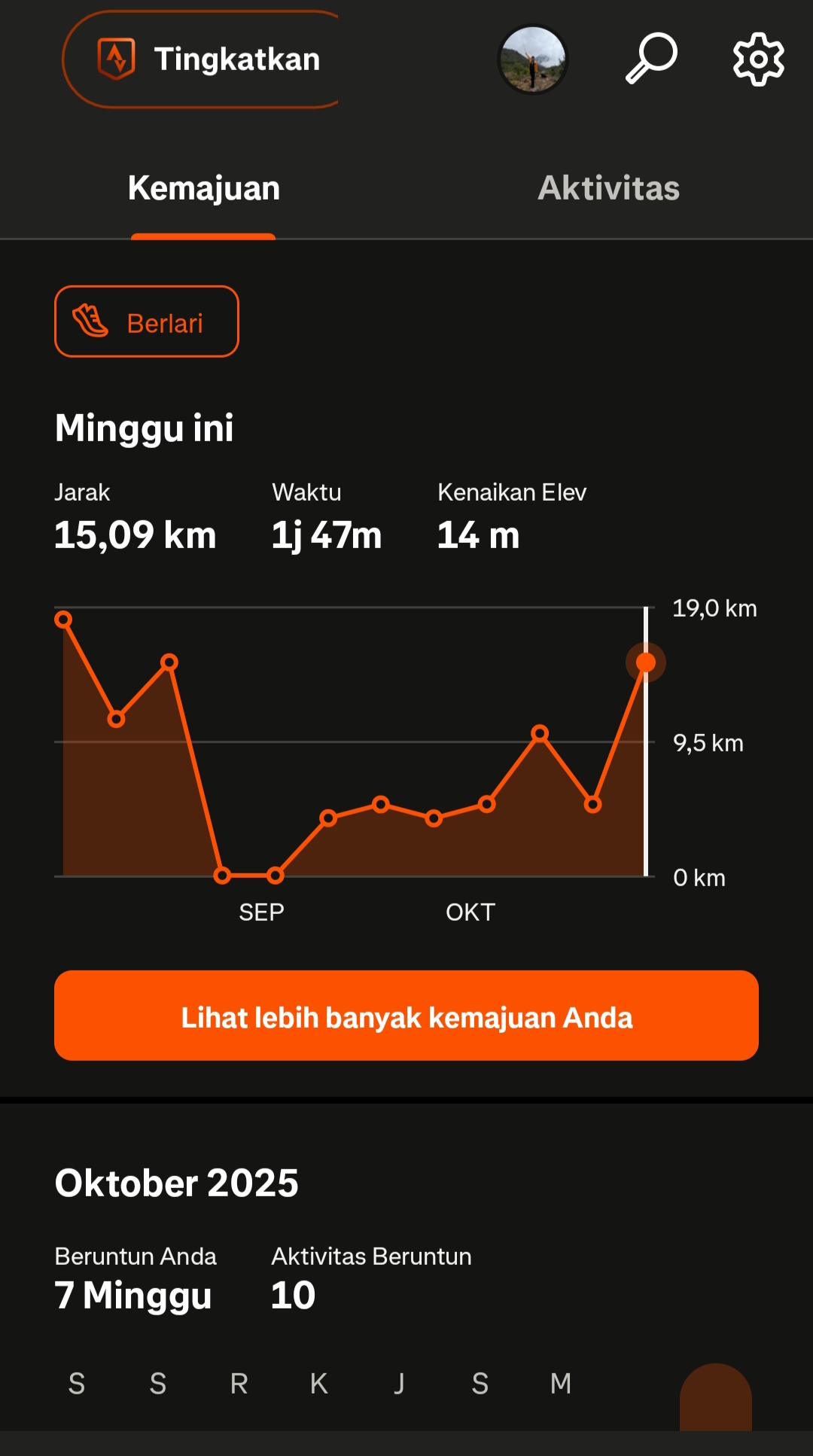Tap Lihat lebih banyak kemajuan Anda
The height and width of the screenshot is (1456, 813).
point(406,1016)
